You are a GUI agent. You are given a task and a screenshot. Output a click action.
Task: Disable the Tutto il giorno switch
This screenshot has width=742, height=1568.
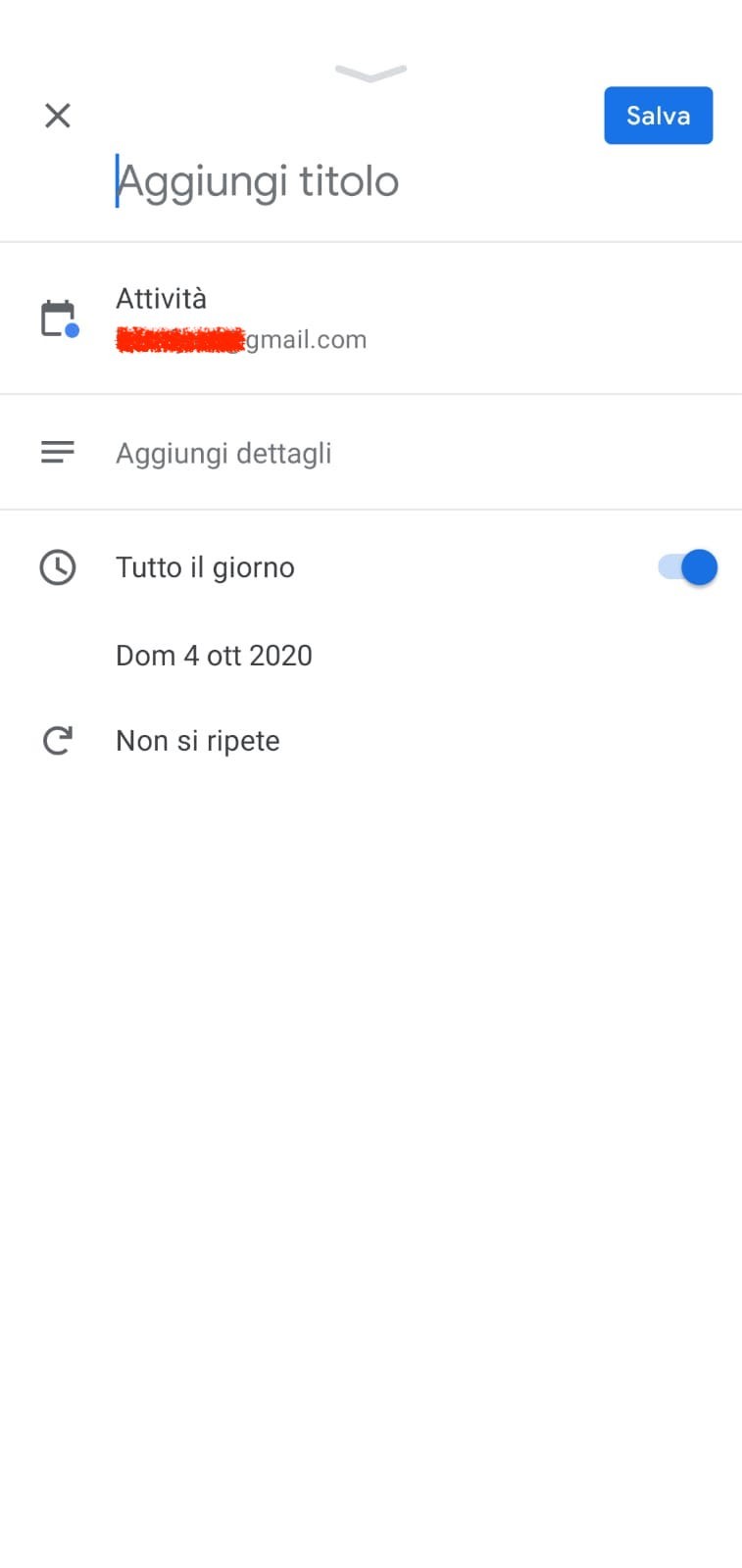pos(687,567)
